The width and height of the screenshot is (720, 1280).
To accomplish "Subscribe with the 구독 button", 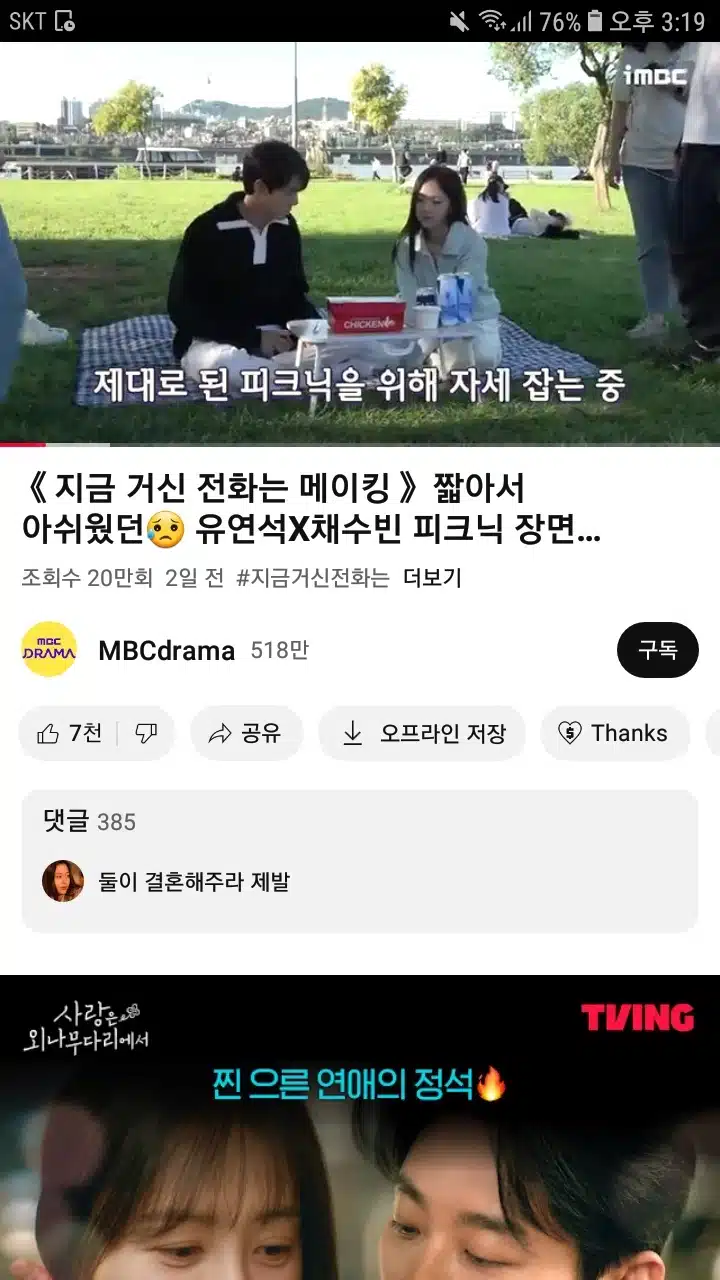I will 657,650.
